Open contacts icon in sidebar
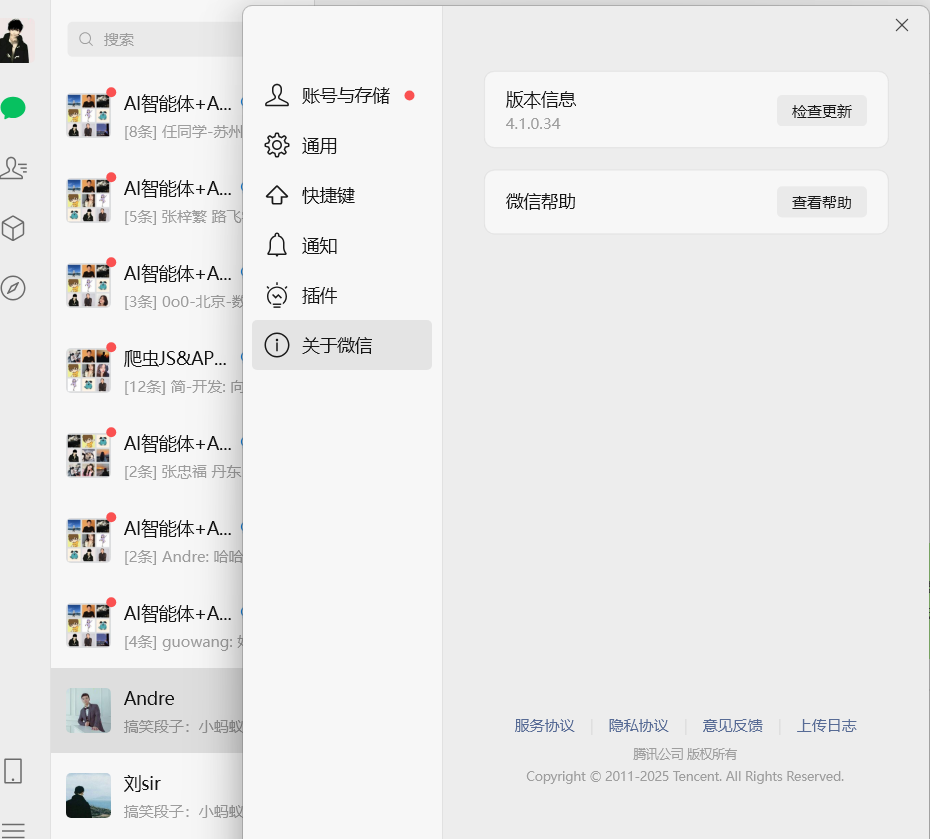Screen dimensions: 930x839 [x=13, y=168]
